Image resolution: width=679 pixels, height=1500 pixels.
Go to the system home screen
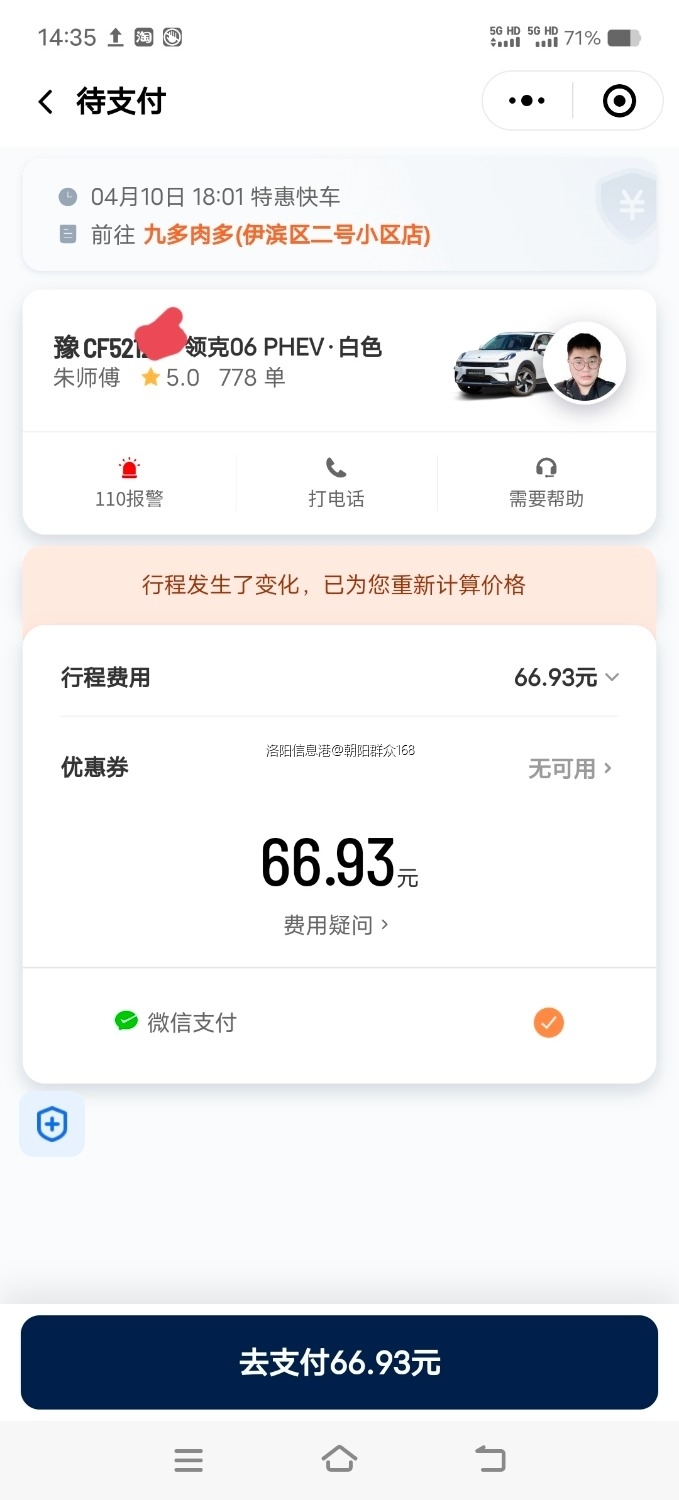[x=339, y=1459]
